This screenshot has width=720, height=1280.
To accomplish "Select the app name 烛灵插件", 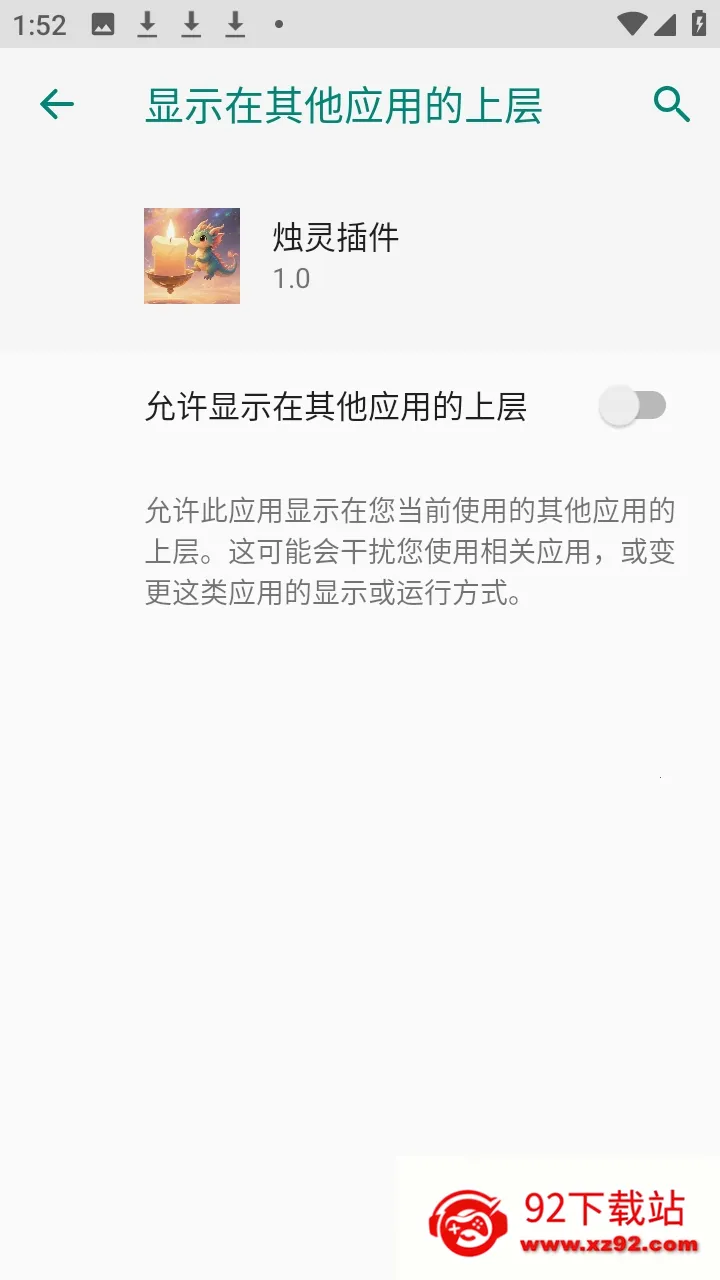I will pyautogui.click(x=334, y=238).
